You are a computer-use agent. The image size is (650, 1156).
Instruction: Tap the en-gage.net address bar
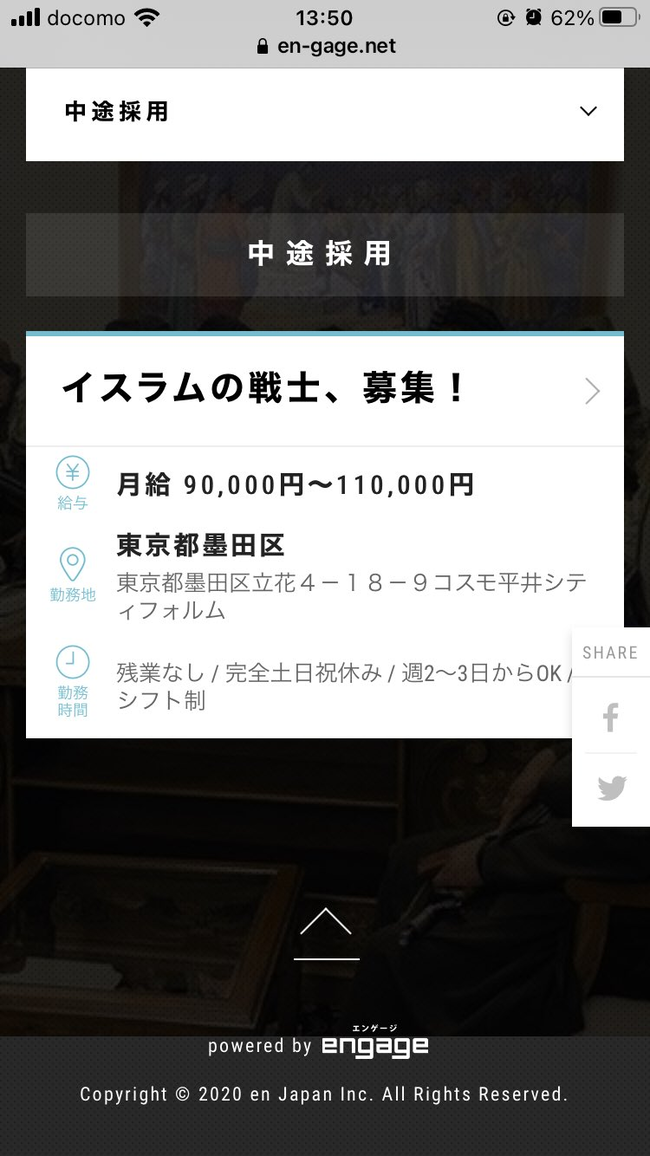(326, 46)
